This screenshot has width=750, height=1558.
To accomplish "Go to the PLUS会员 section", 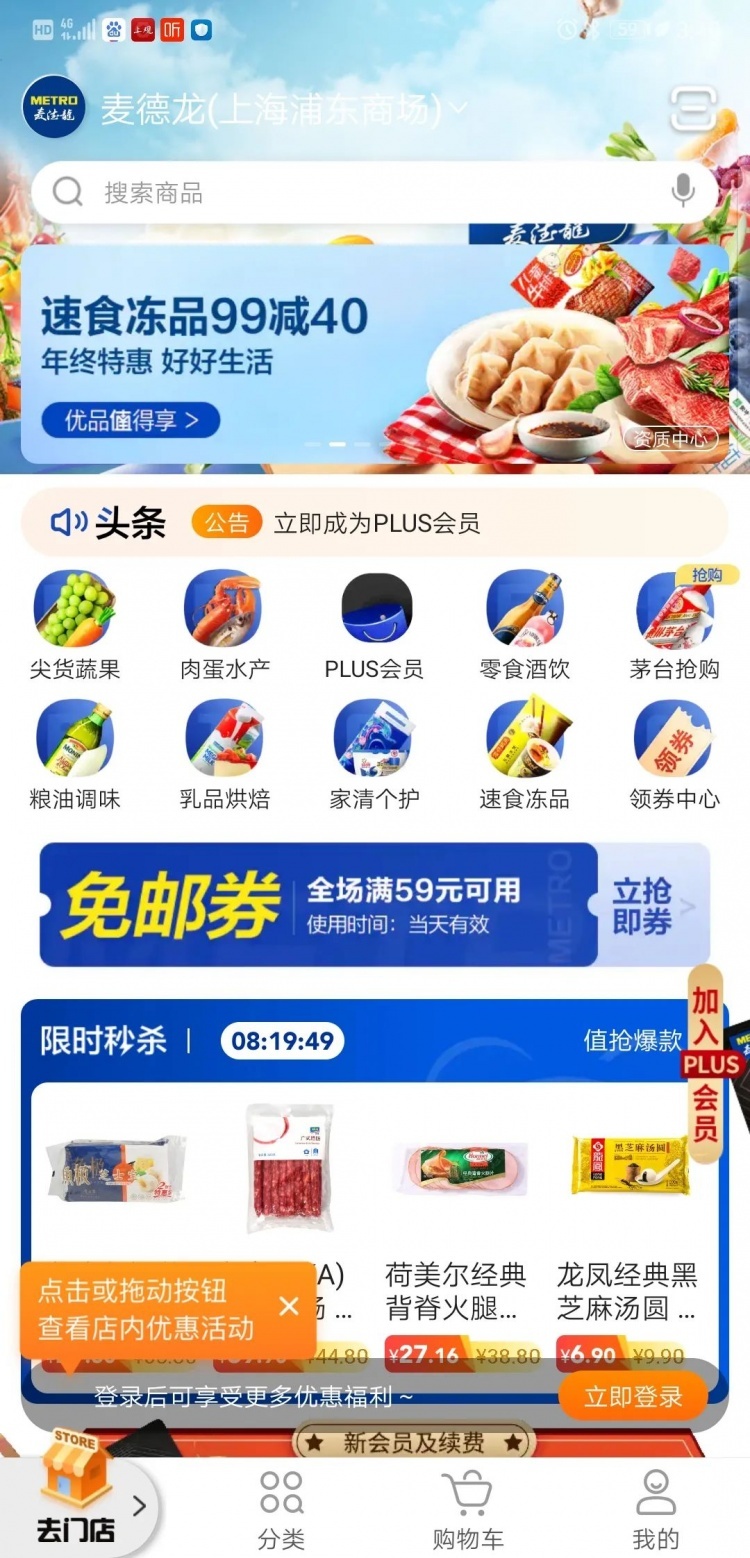I will coord(374,626).
